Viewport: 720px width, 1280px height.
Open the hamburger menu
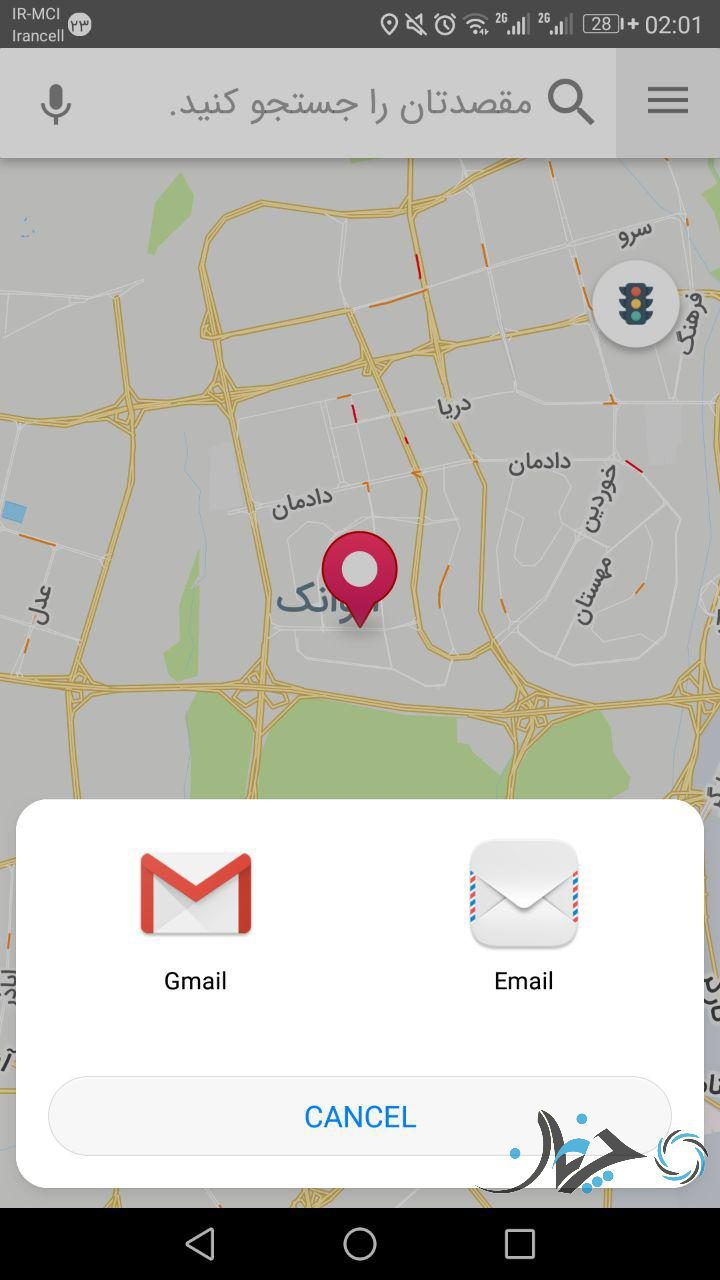[x=667, y=101]
